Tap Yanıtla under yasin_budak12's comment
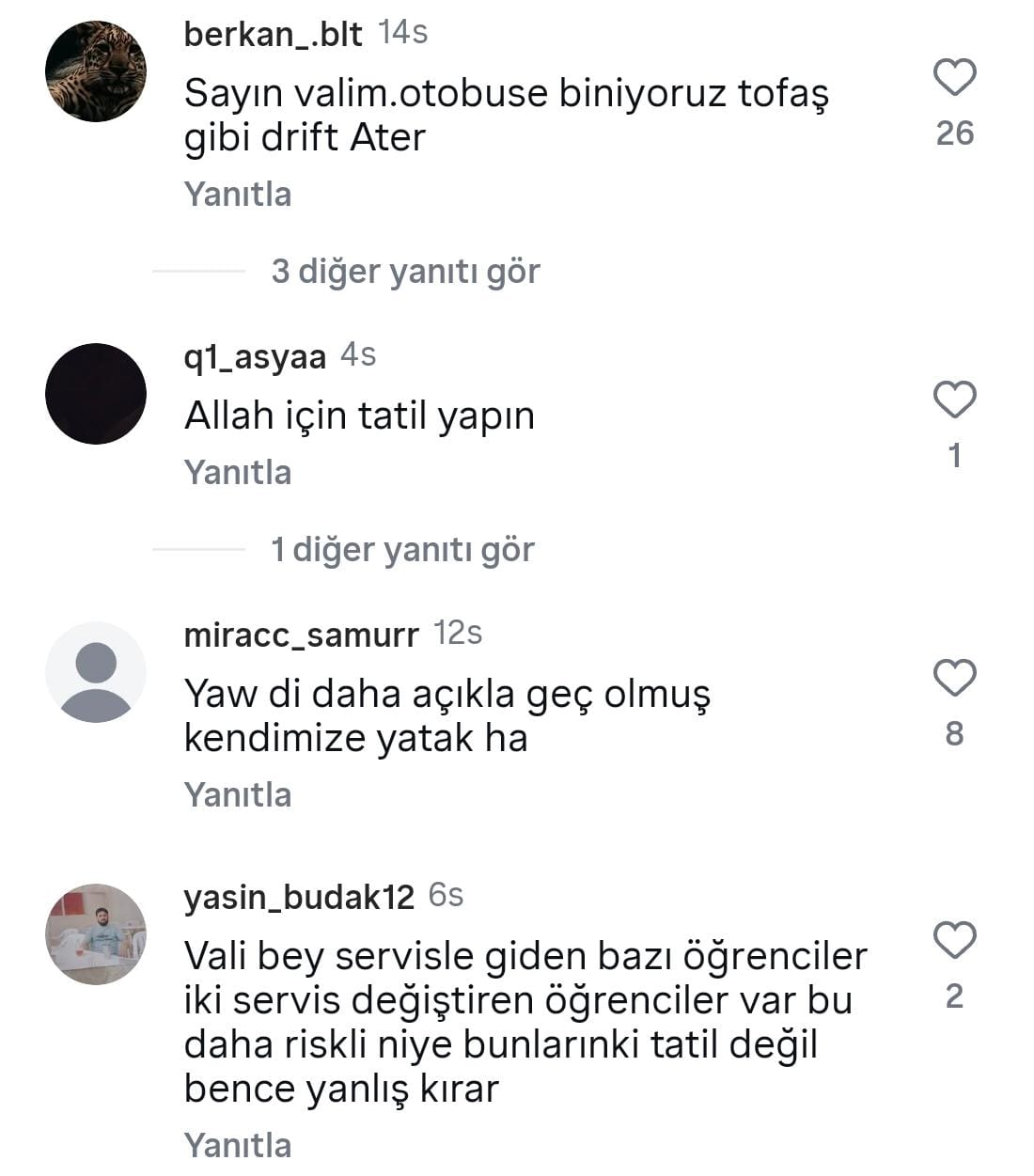 238,1146
